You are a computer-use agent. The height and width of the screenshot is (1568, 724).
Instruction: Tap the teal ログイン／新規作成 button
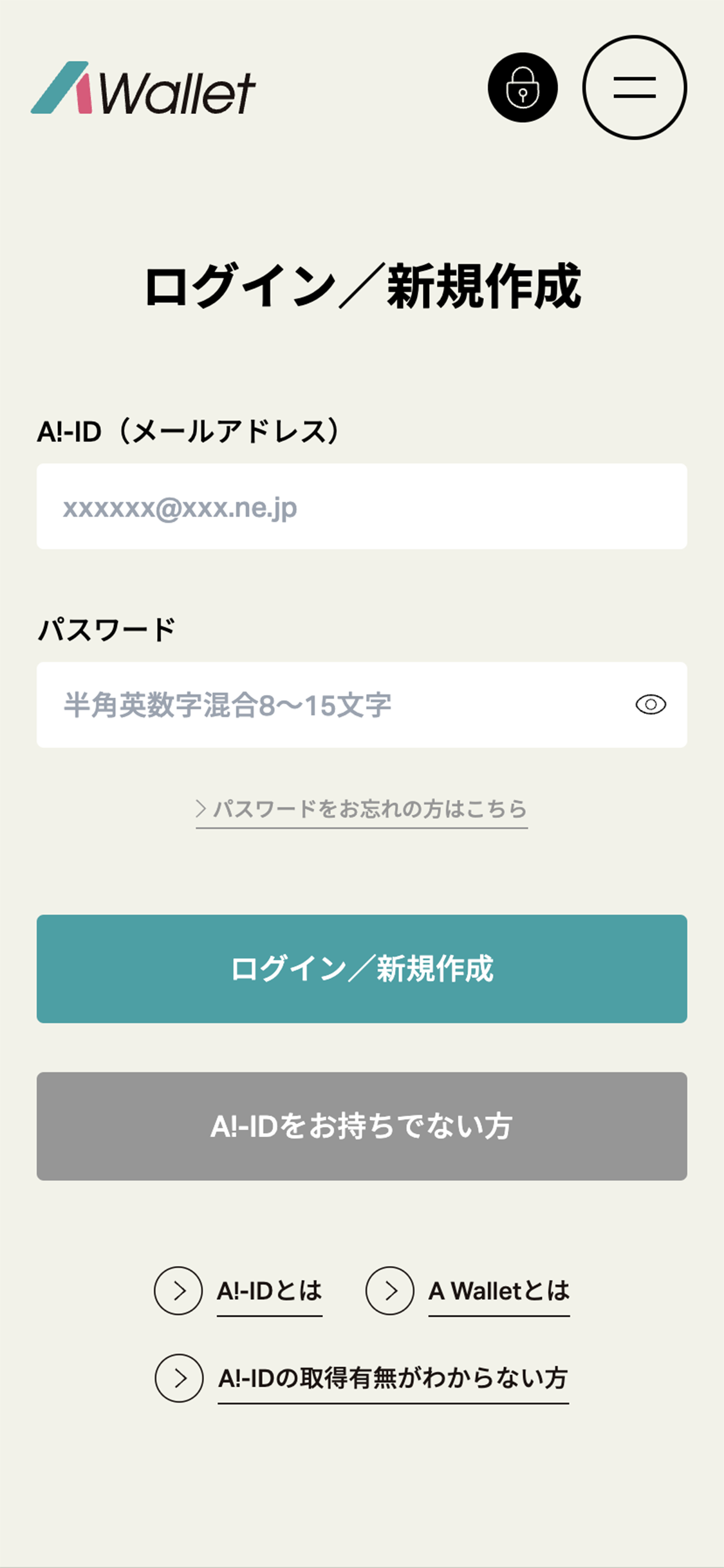(x=362, y=969)
